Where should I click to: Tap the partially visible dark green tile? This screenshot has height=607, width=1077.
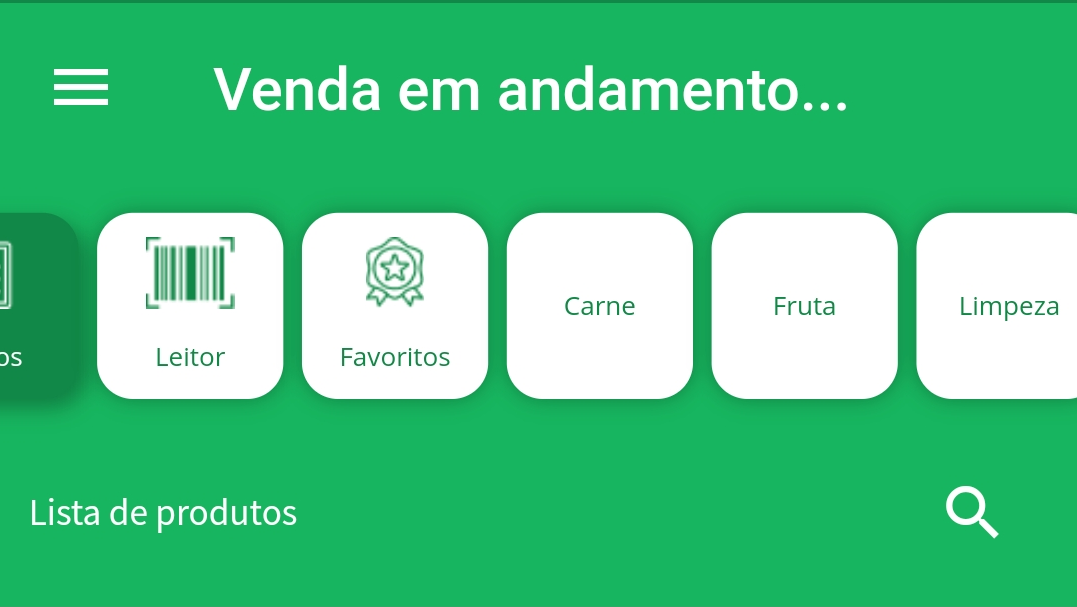point(32,306)
